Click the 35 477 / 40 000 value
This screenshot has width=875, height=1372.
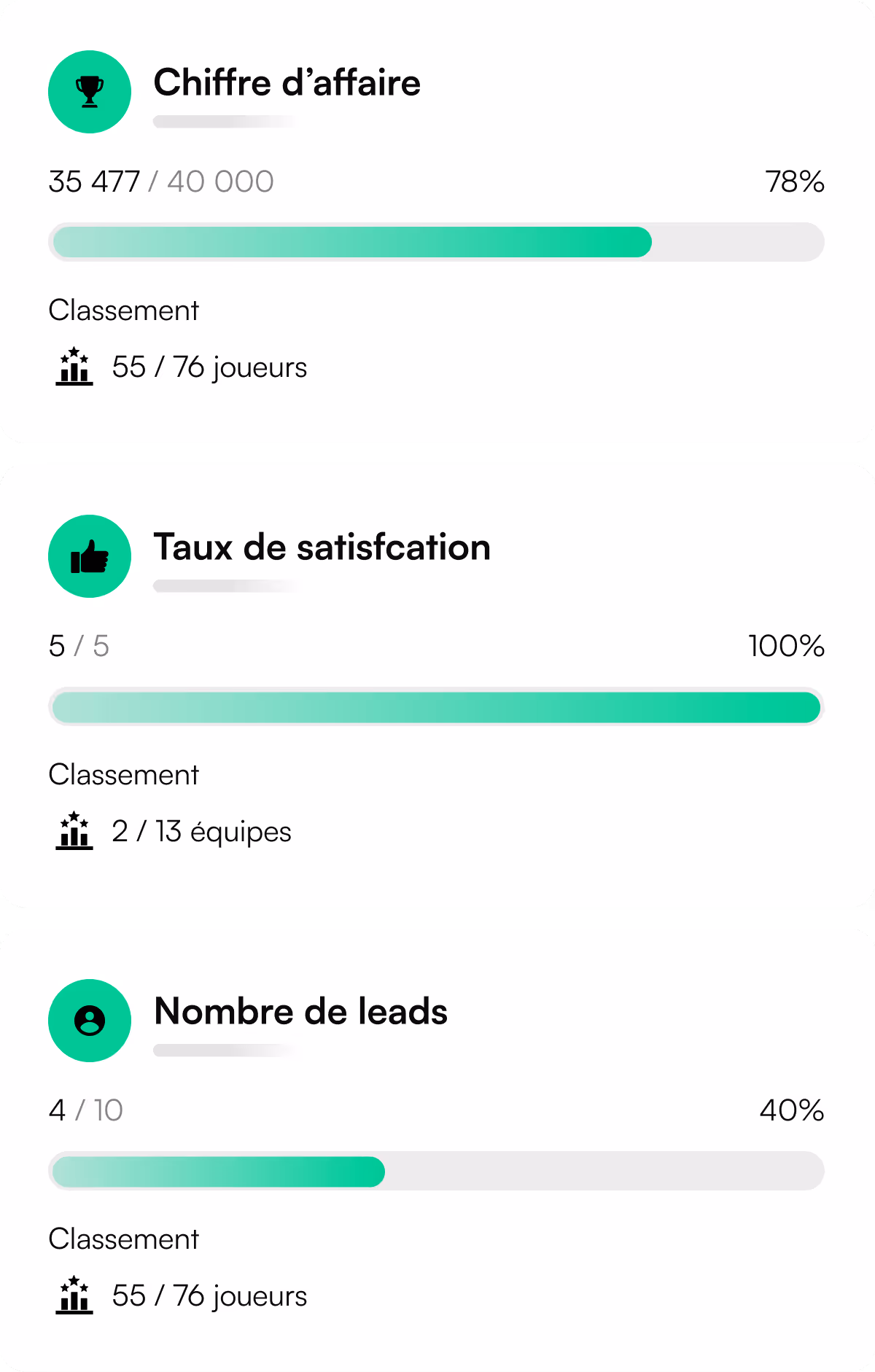tap(160, 182)
